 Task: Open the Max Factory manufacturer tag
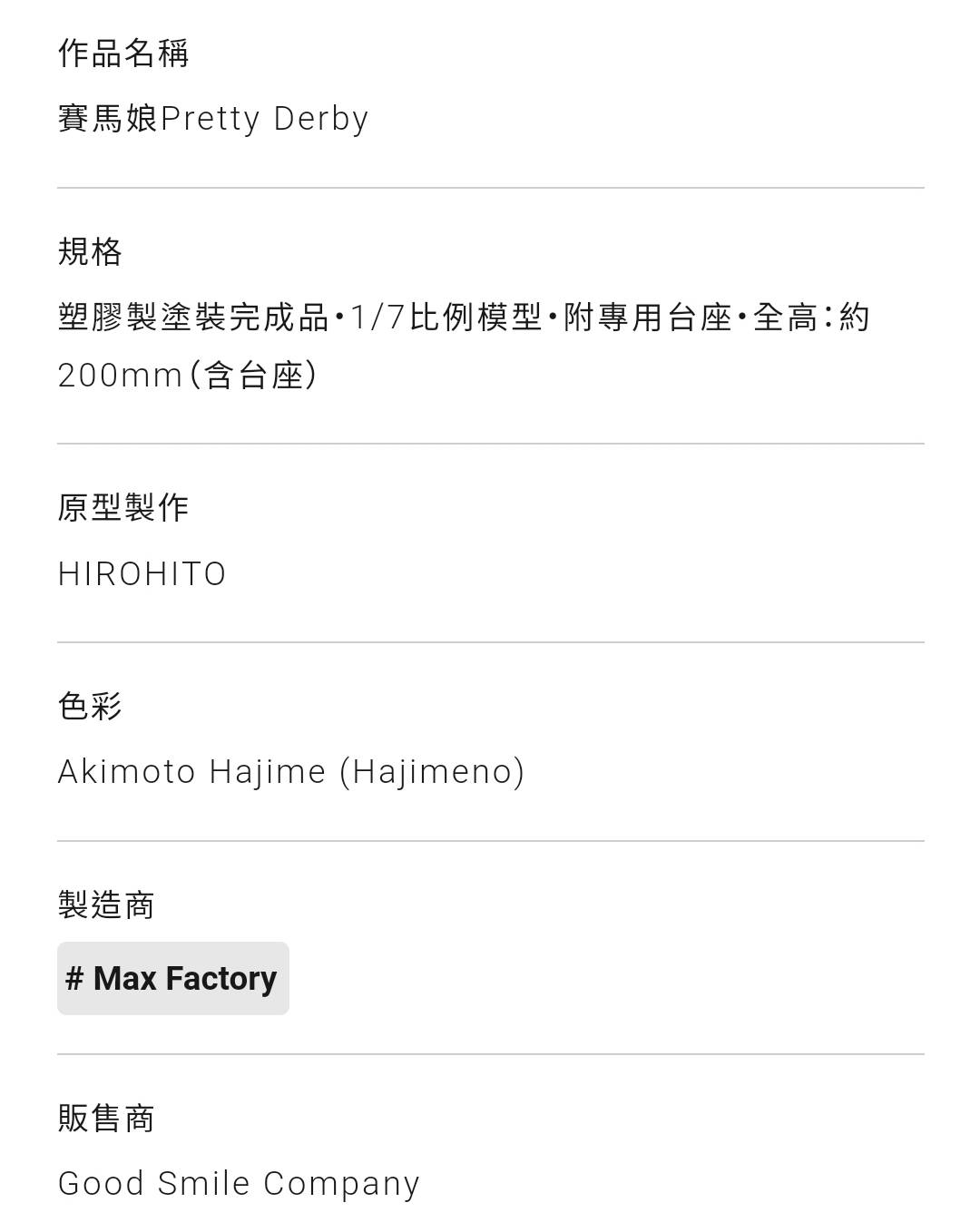[172, 978]
